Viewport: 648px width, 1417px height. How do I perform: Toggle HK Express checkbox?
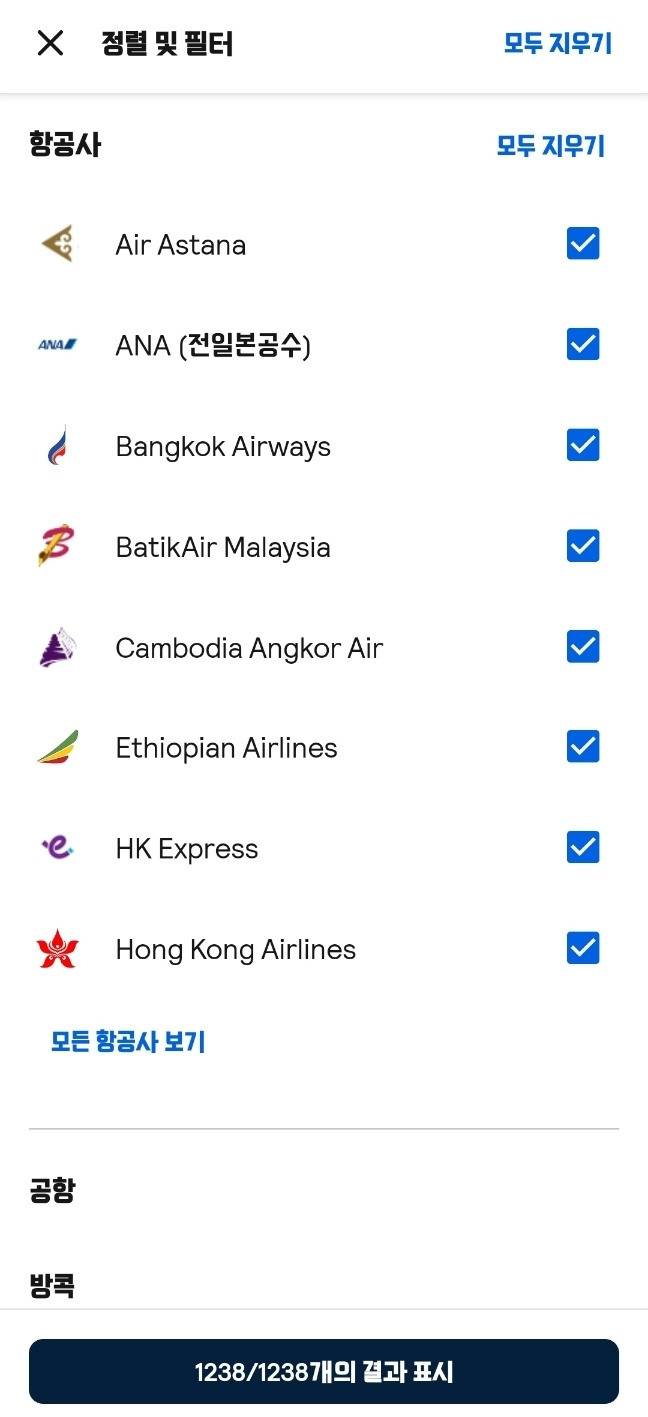[583, 848]
